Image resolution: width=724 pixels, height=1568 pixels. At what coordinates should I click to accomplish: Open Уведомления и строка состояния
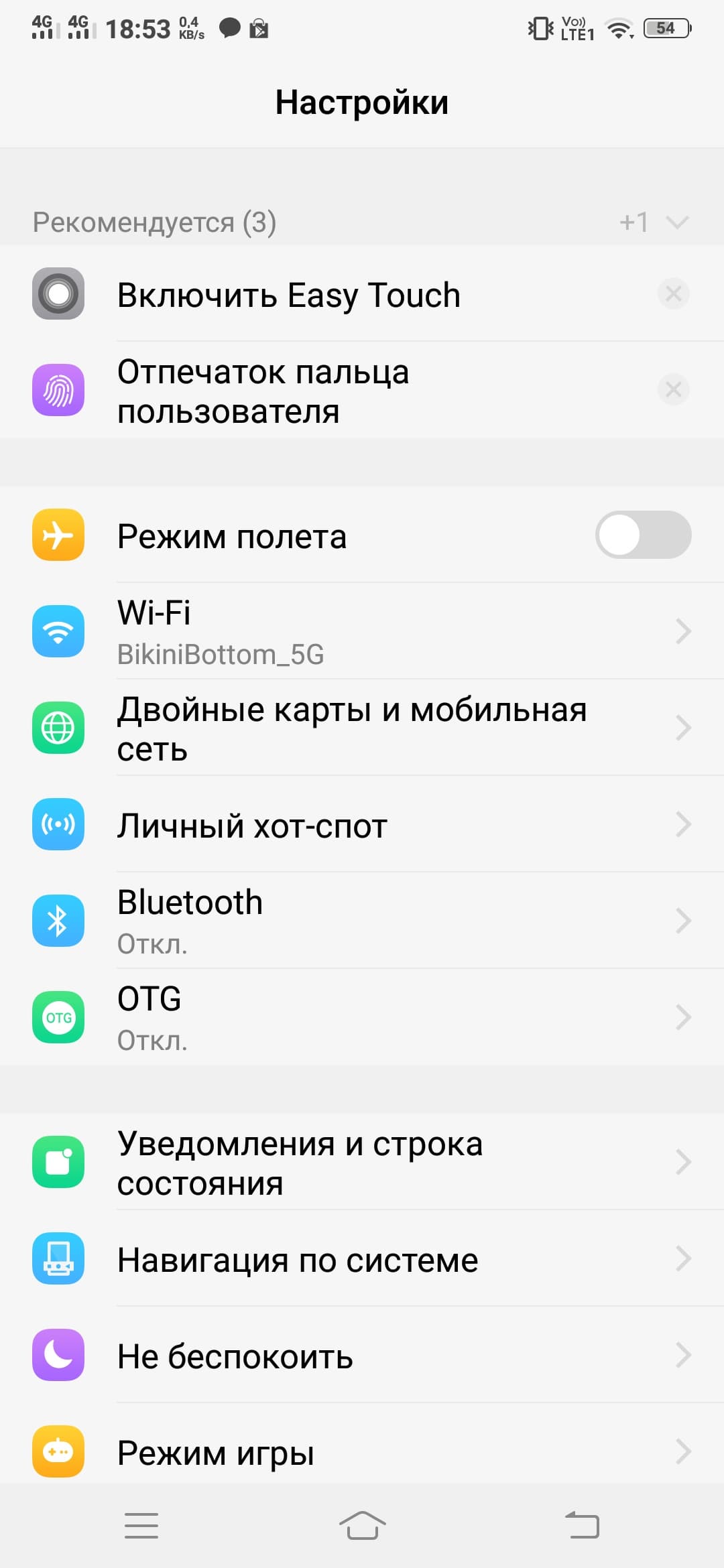362,1163
